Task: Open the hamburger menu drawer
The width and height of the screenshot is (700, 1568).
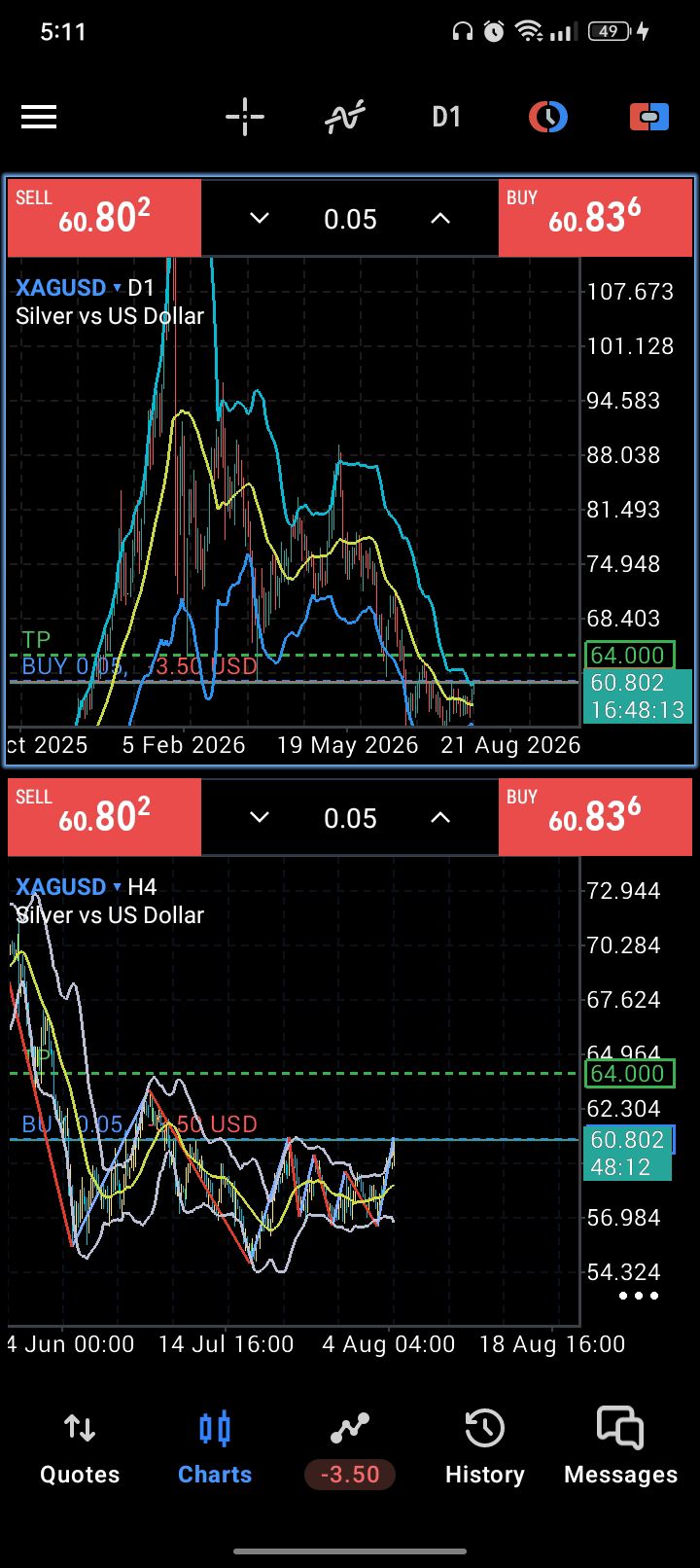Action: (x=39, y=118)
